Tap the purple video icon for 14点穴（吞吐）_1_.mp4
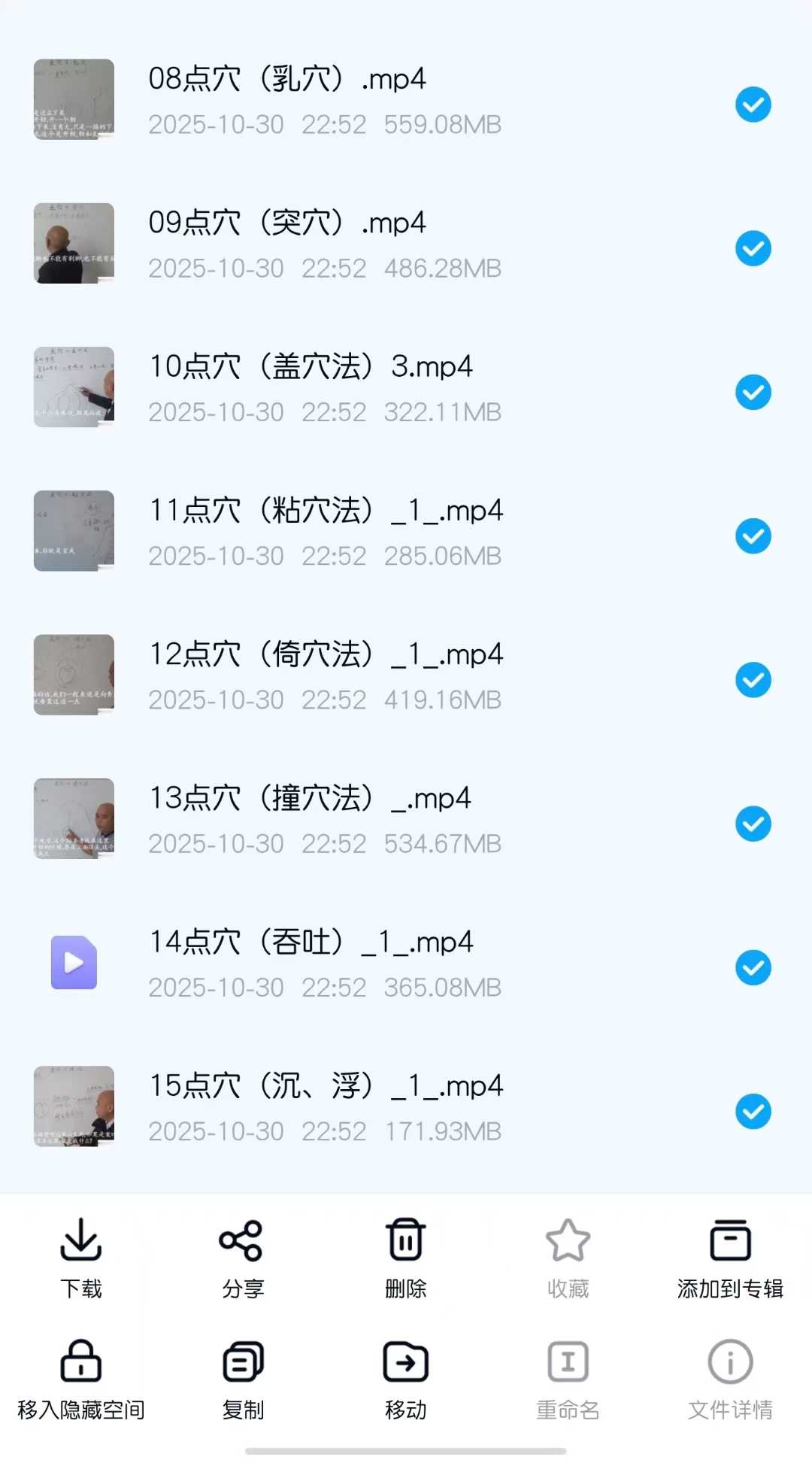This screenshot has width=812, height=1469. (x=74, y=962)
